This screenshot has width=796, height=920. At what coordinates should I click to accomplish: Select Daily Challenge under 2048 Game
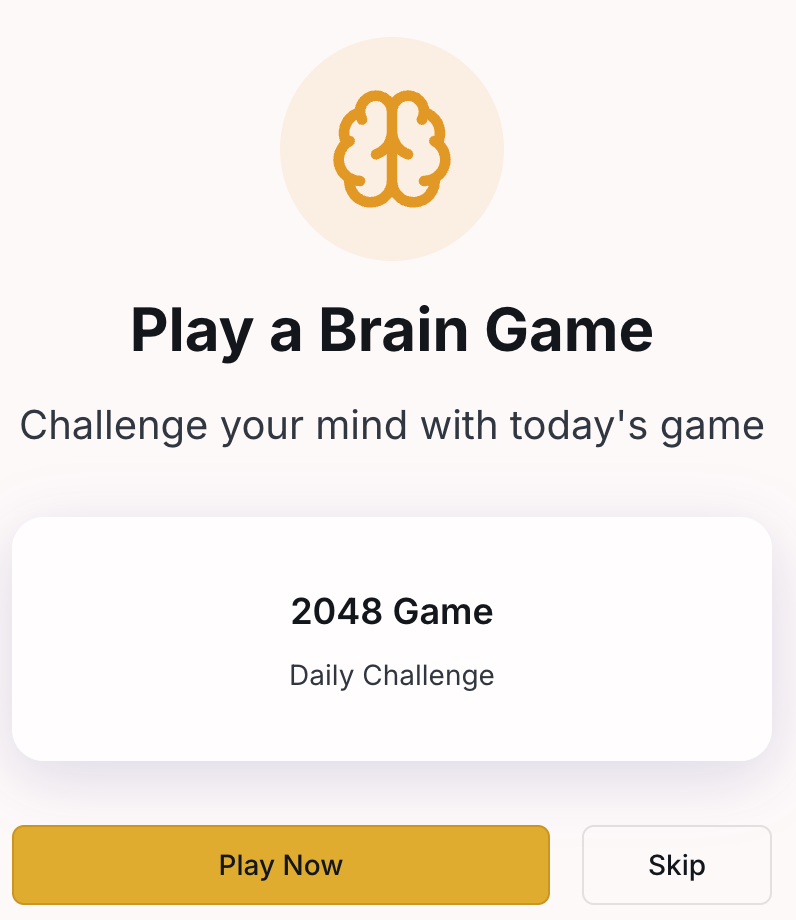(392, 675)
